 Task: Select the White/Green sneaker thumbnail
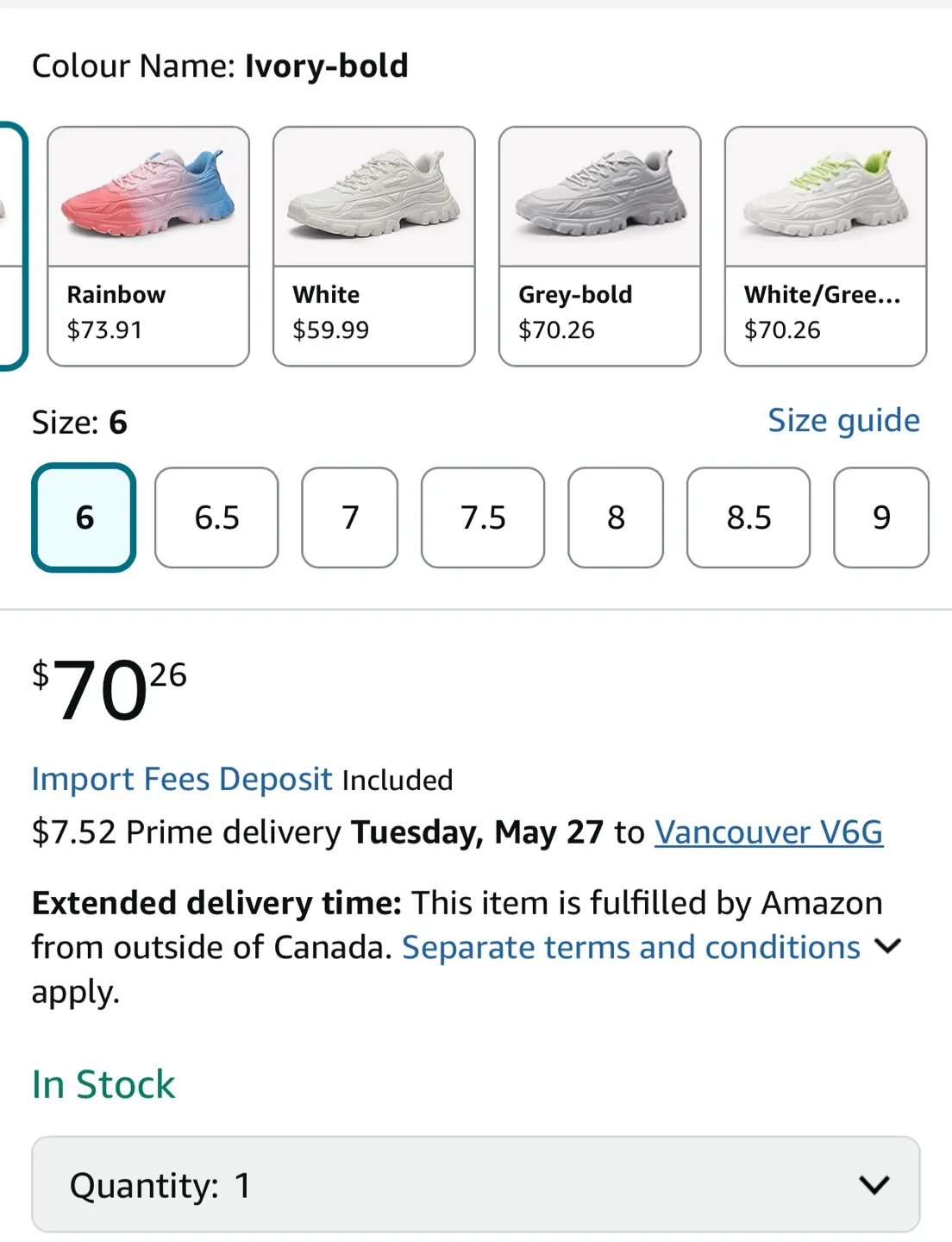(824, 244)
